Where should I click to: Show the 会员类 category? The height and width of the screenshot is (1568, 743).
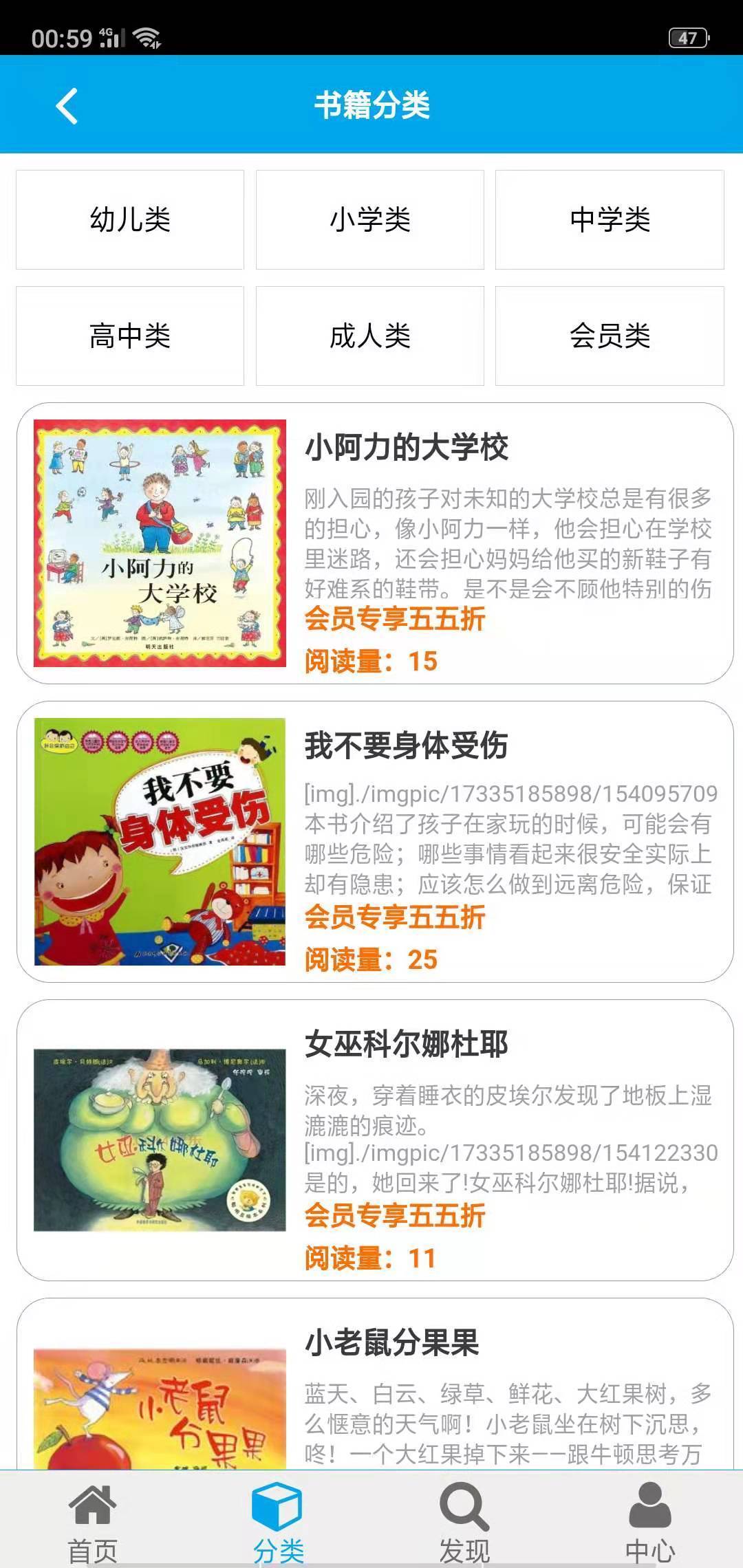tap(610, 336)
